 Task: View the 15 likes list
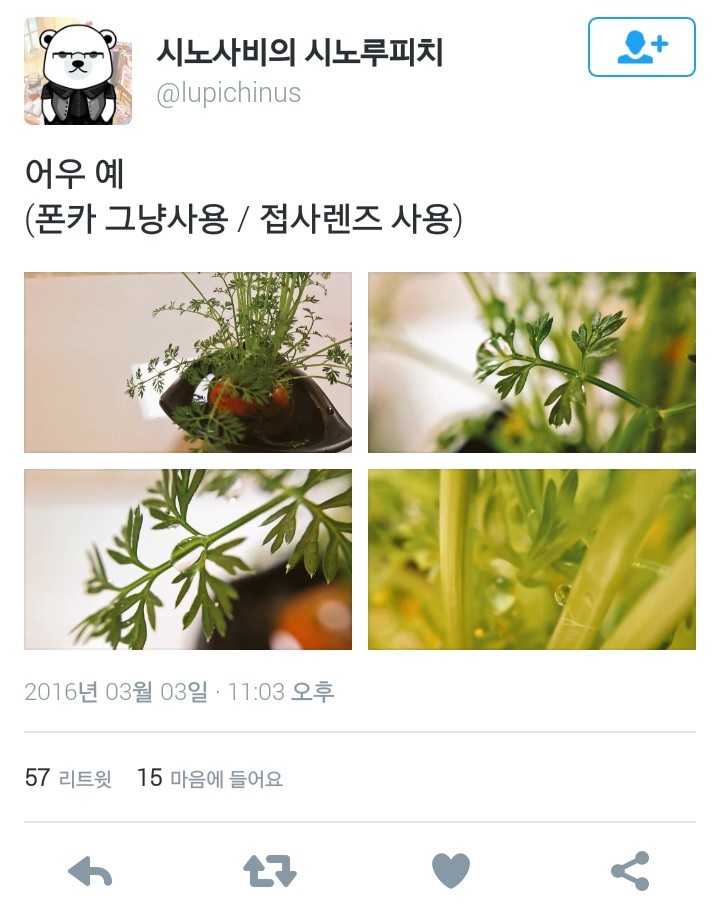click(x=210, y=778)
